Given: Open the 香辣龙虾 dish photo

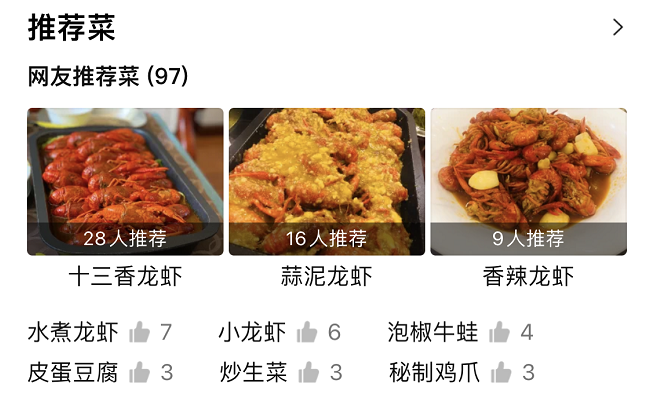Looking at the screenshot, I should pyautogui.click(x=528, y=180).
